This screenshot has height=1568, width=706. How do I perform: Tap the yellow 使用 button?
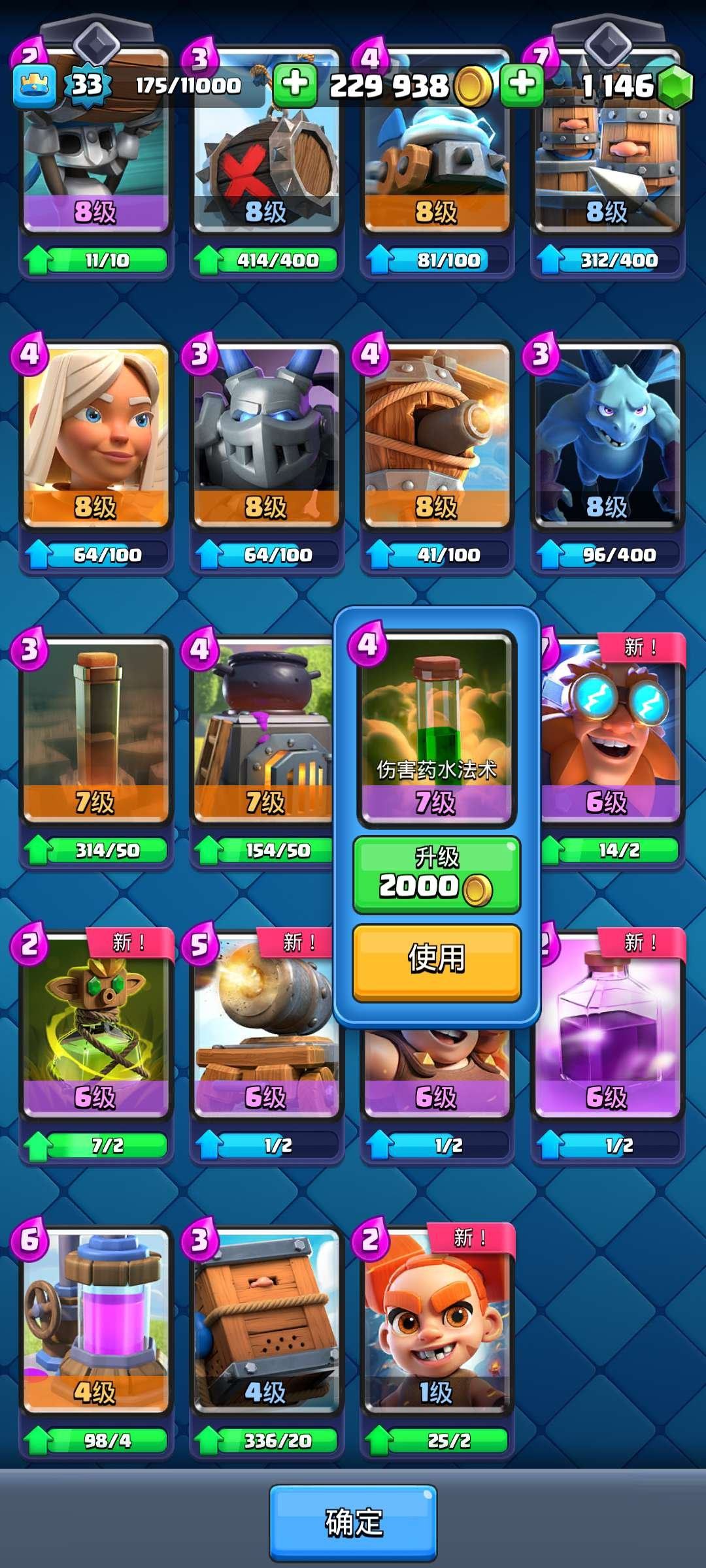point(437,961)
